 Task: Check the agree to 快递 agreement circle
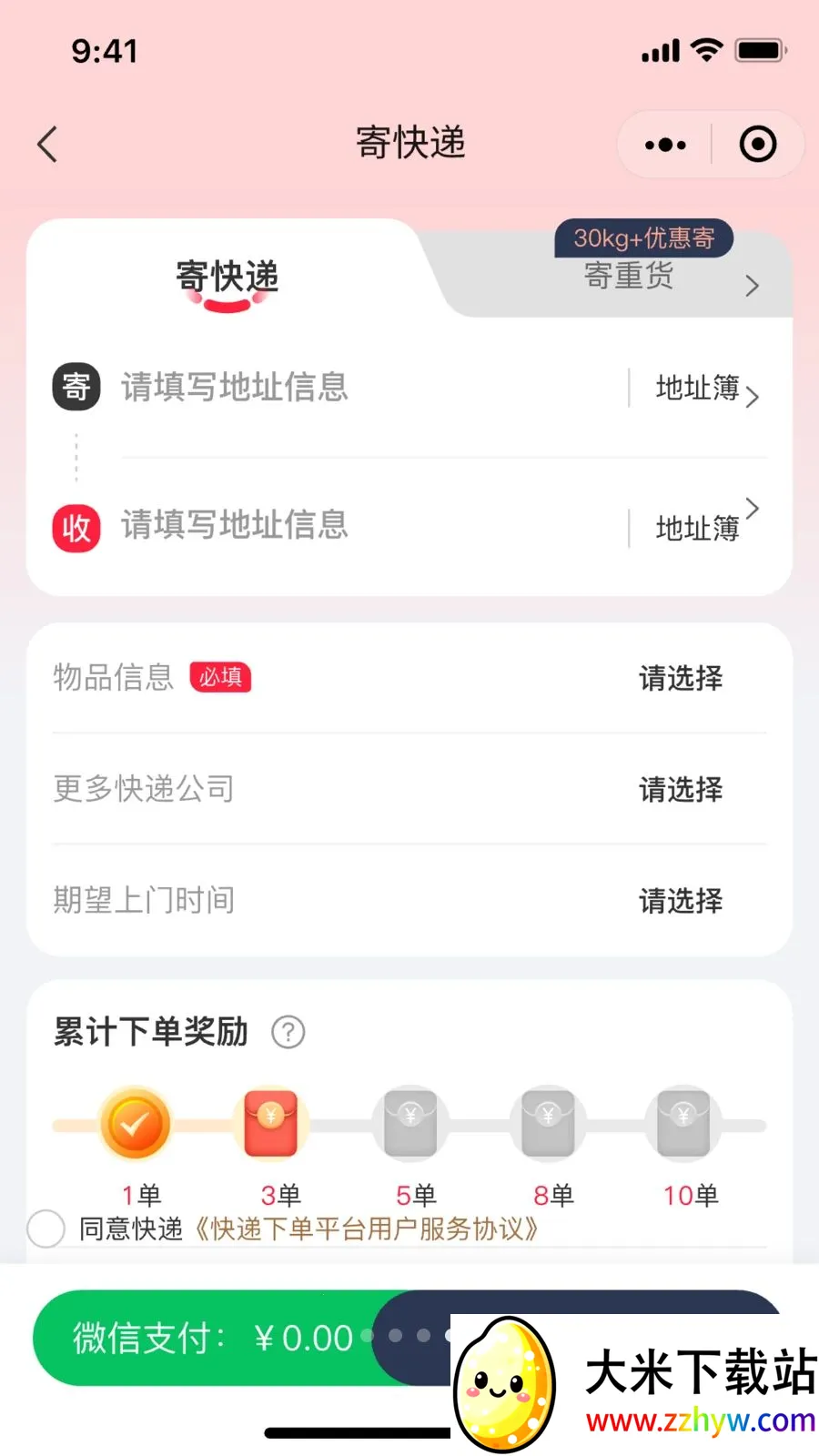click(x=46, y=1228)
